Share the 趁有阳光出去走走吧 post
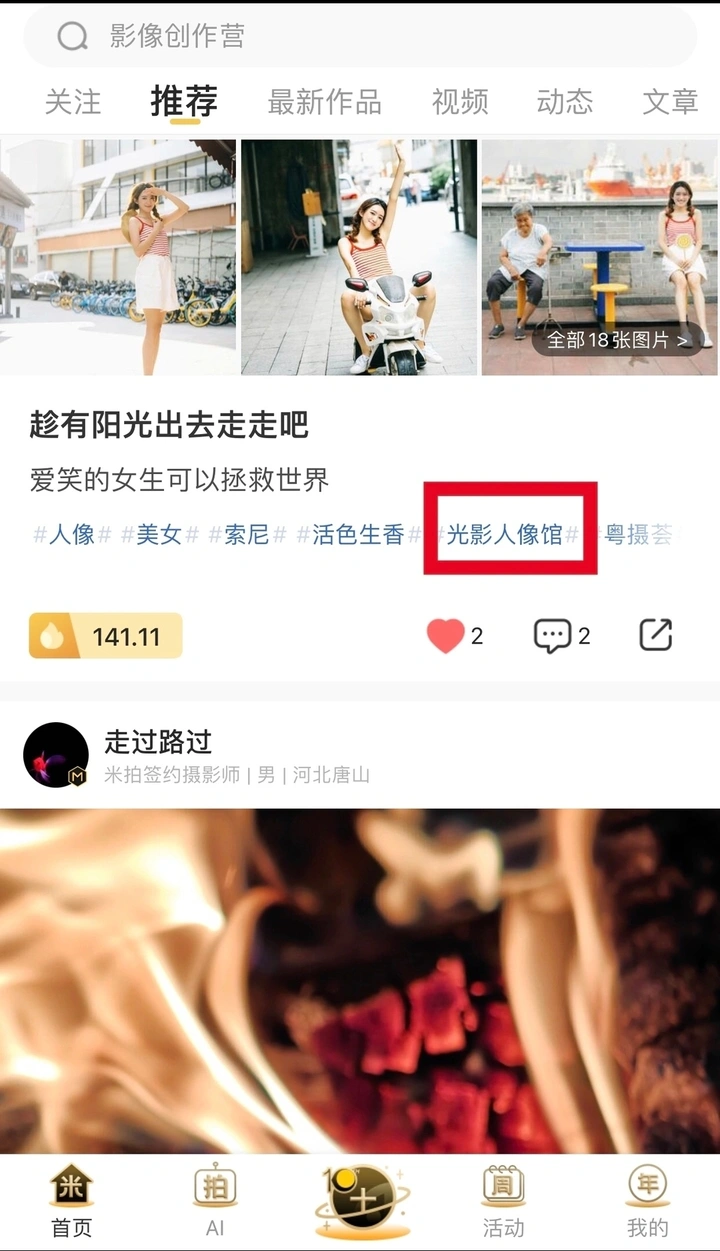Image resolution: width=720 pixels, height=1251 pixels. [x=656, y=635]
